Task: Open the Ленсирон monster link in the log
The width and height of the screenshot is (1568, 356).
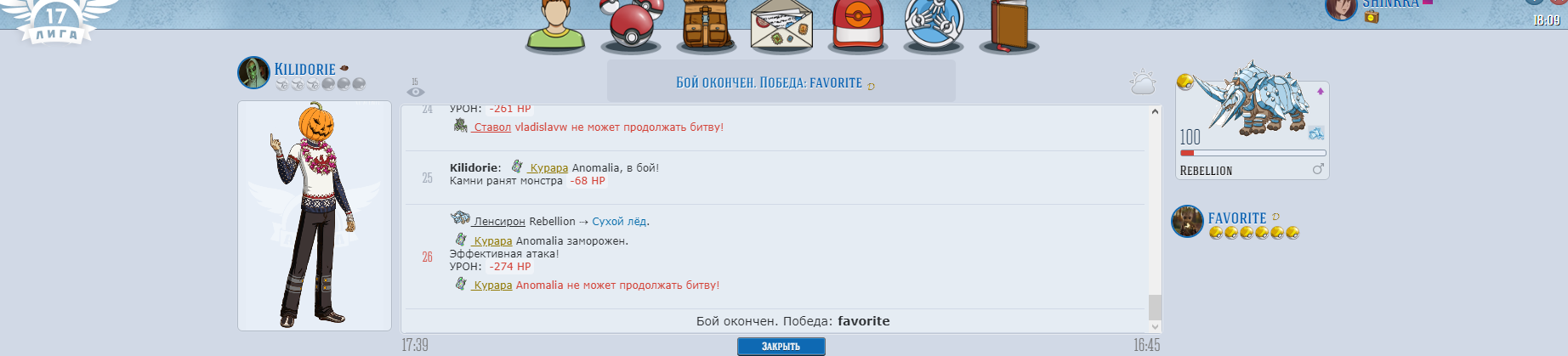Action: click(499, 222)
